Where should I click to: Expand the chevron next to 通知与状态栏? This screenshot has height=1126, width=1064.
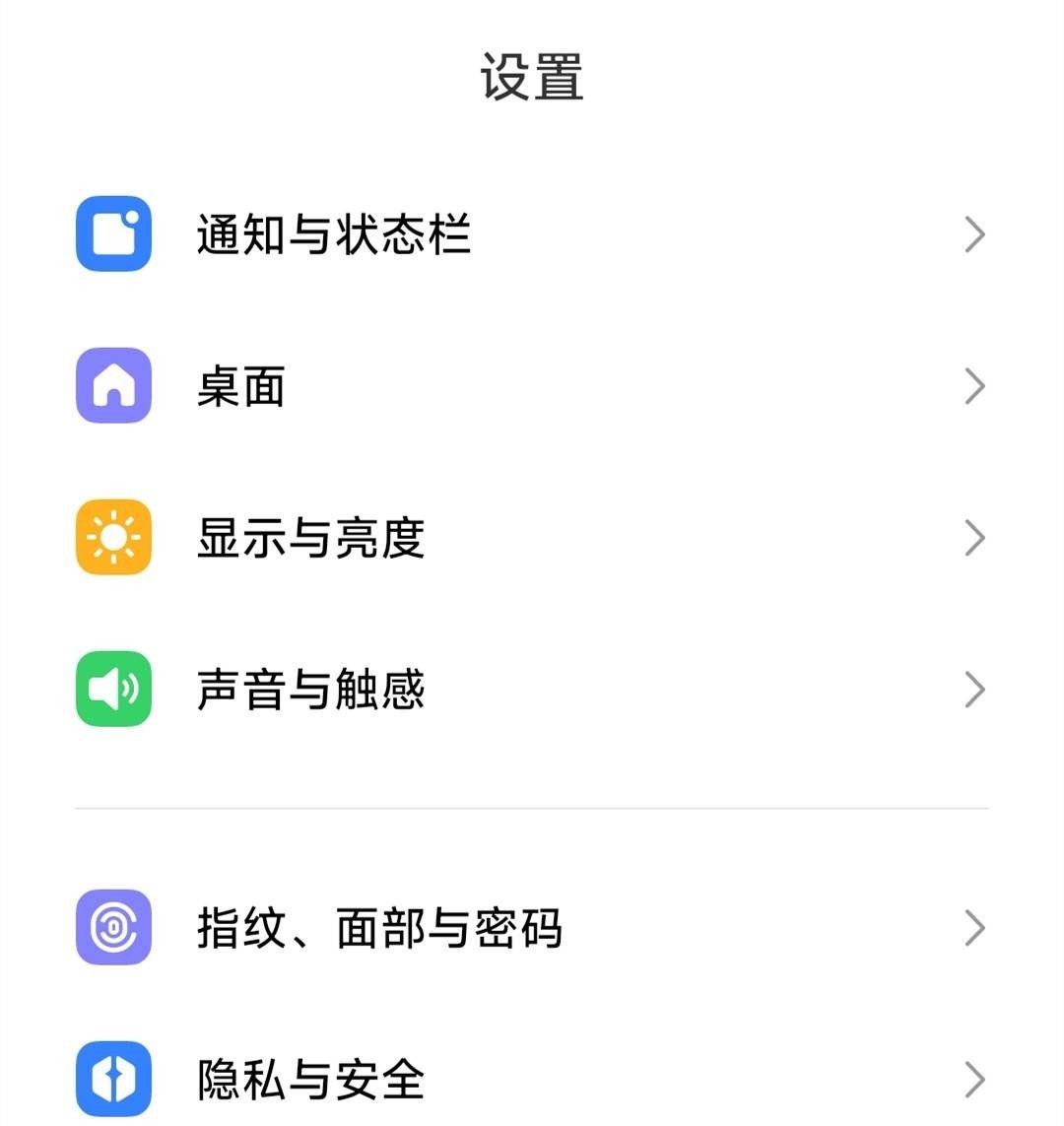click(x=974, y=234)
